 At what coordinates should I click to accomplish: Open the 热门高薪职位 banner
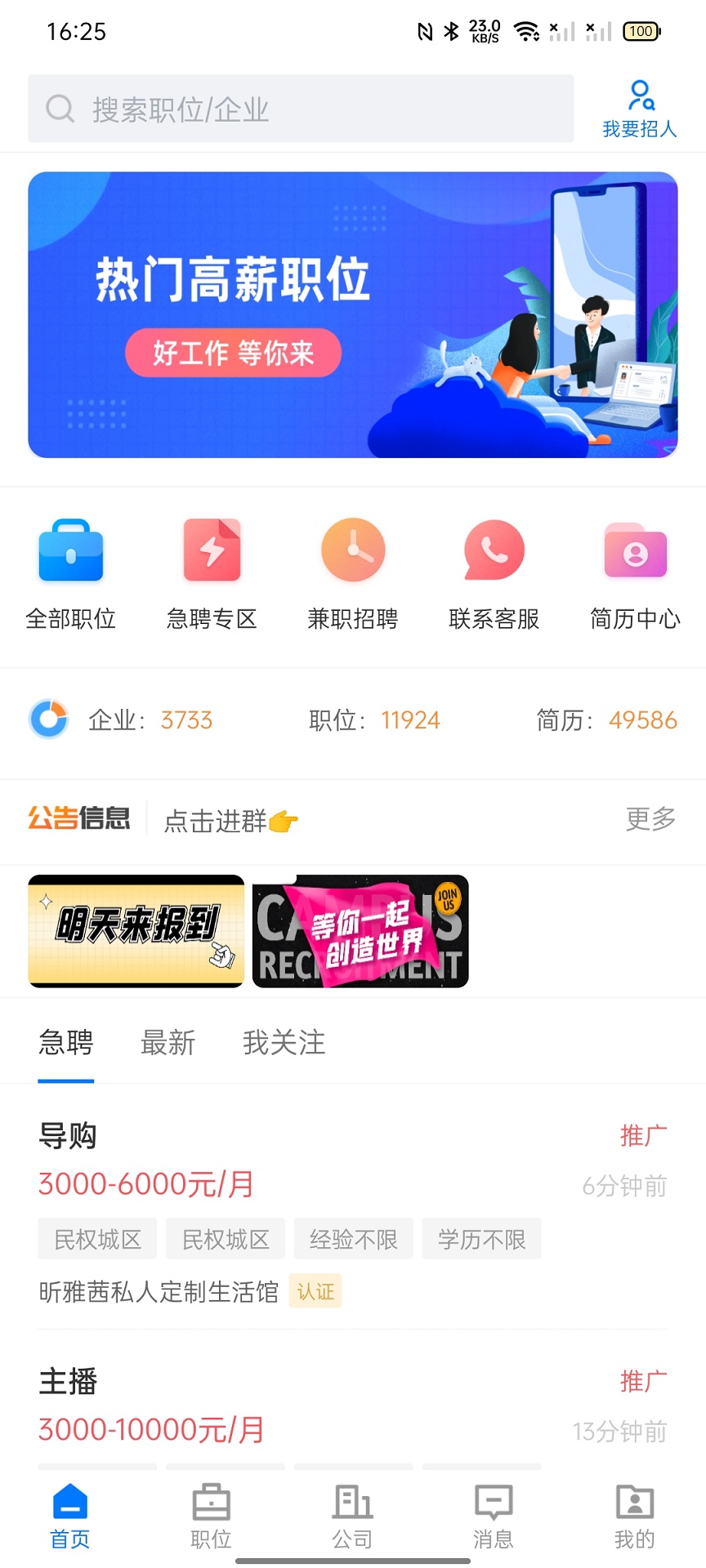[353, 314]
